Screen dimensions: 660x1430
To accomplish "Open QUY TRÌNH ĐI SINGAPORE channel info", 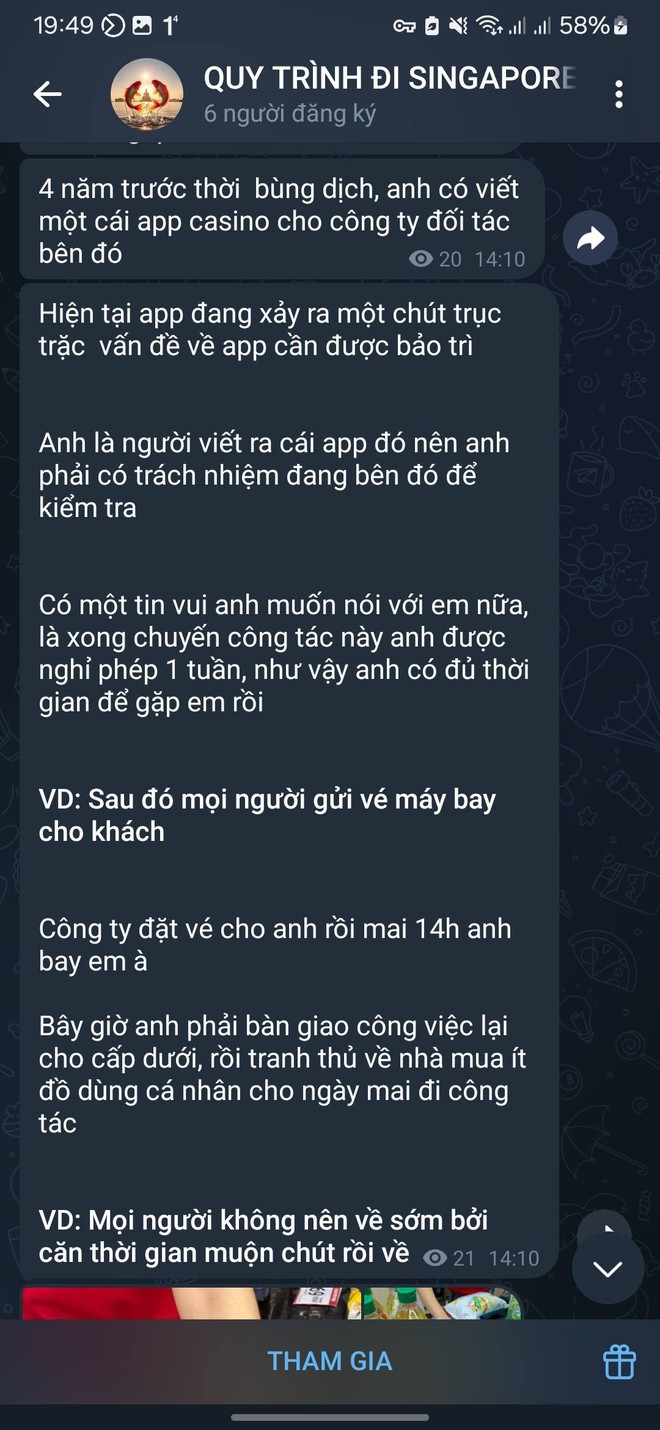I will (x=389, y=94).
